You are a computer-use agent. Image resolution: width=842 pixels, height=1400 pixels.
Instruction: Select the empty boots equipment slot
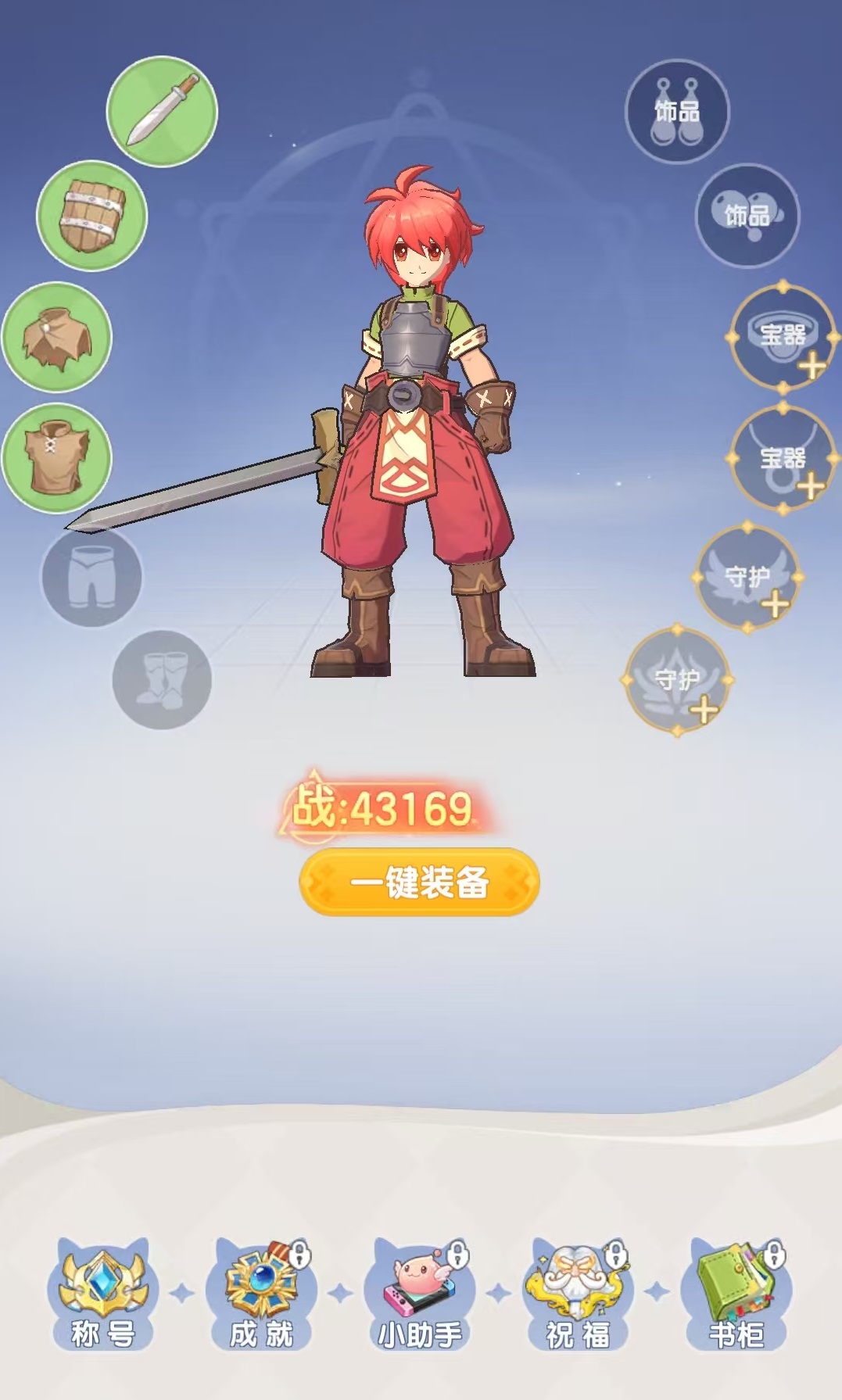point(162,679)
